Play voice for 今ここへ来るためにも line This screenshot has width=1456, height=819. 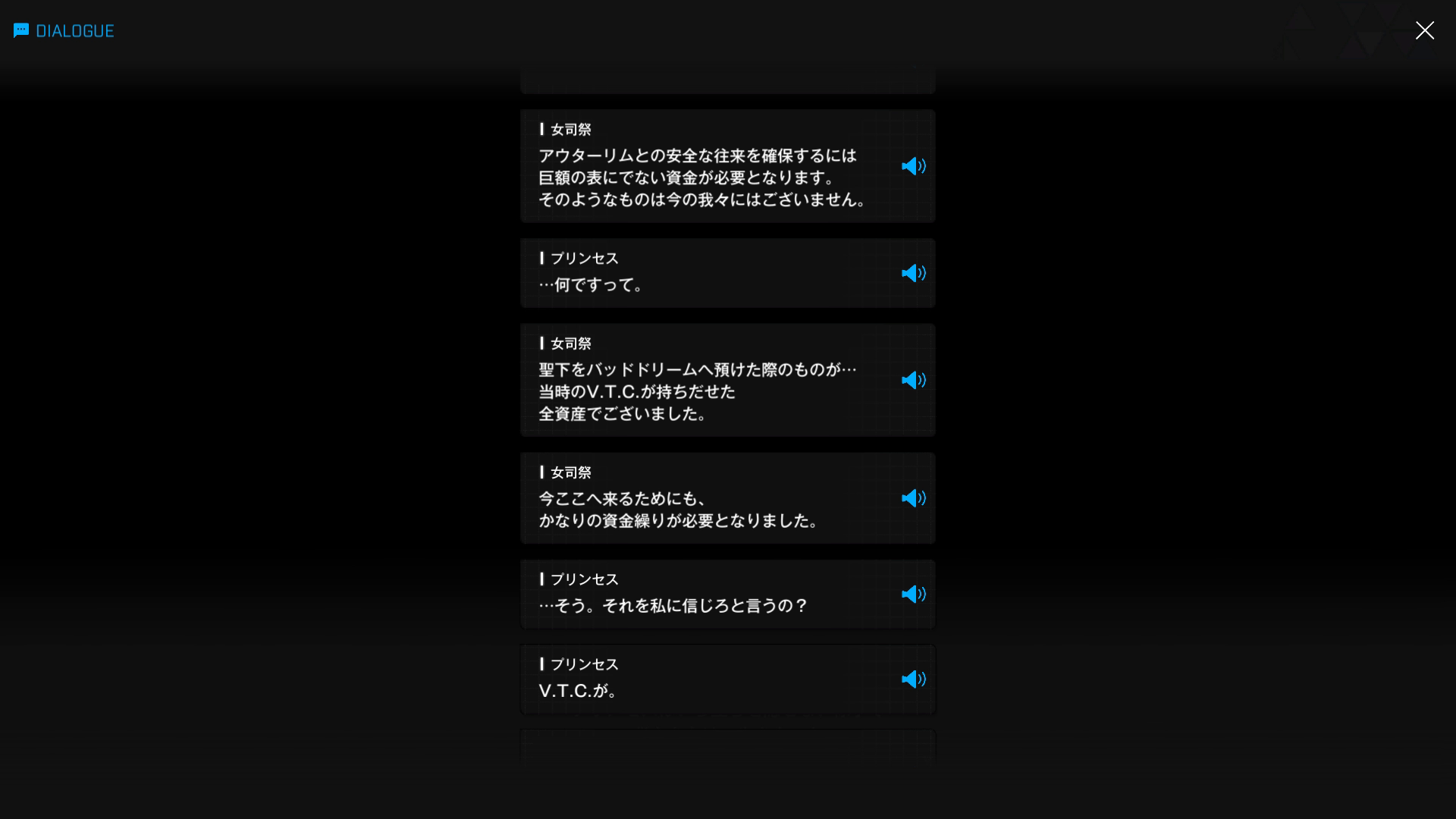[913, 498]
